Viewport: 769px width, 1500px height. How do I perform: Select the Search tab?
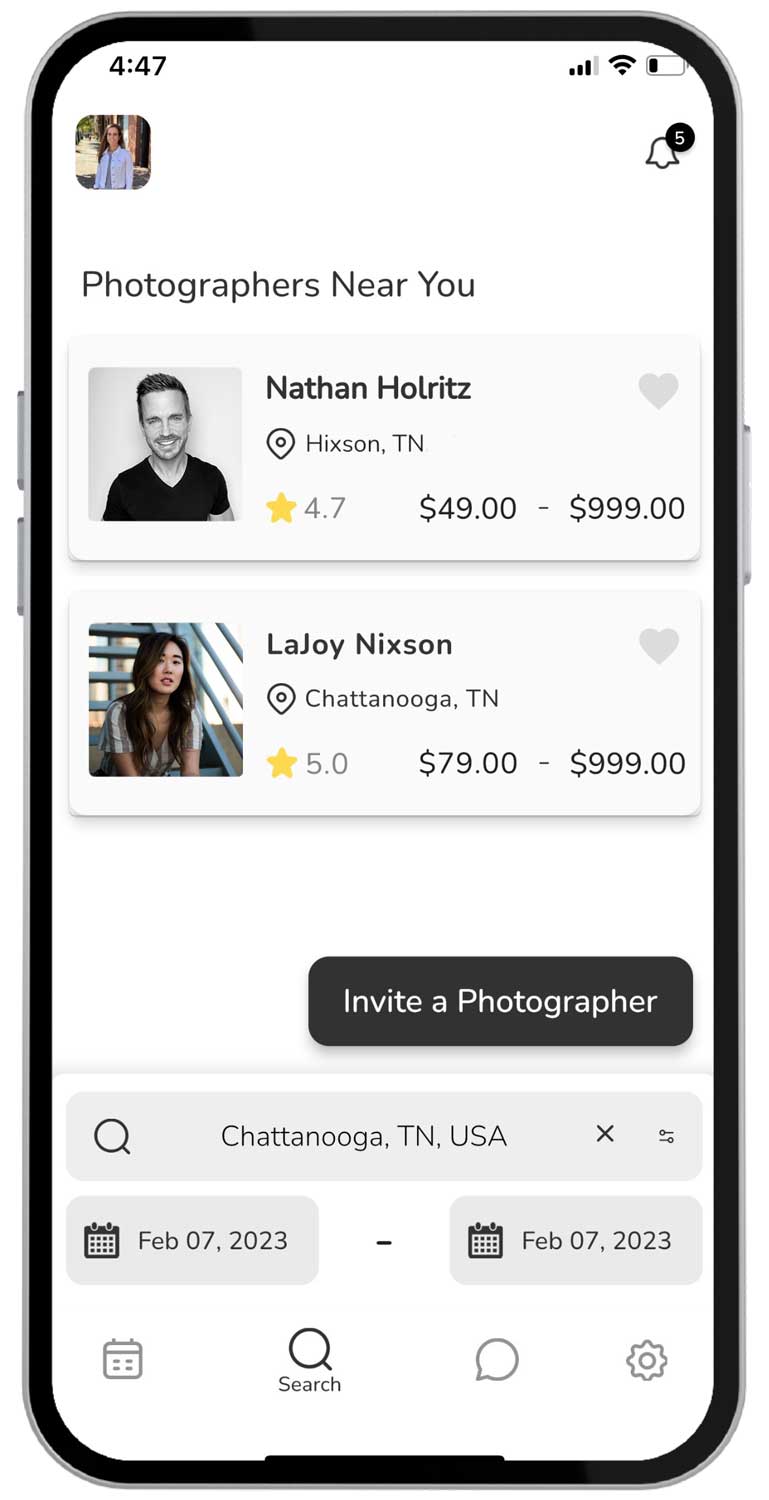[309, 1360]
